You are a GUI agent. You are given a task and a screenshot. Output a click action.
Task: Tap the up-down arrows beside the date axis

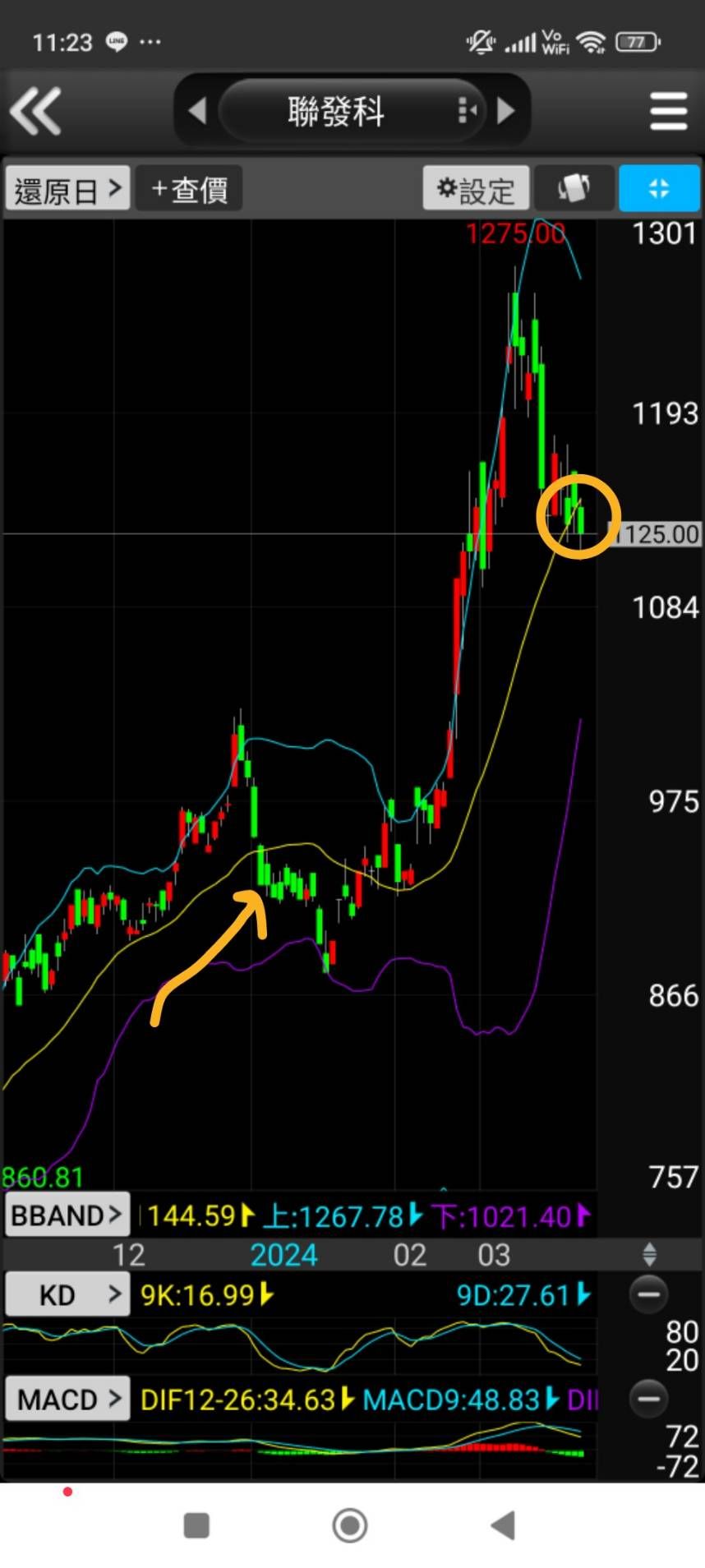point(649,1254)
